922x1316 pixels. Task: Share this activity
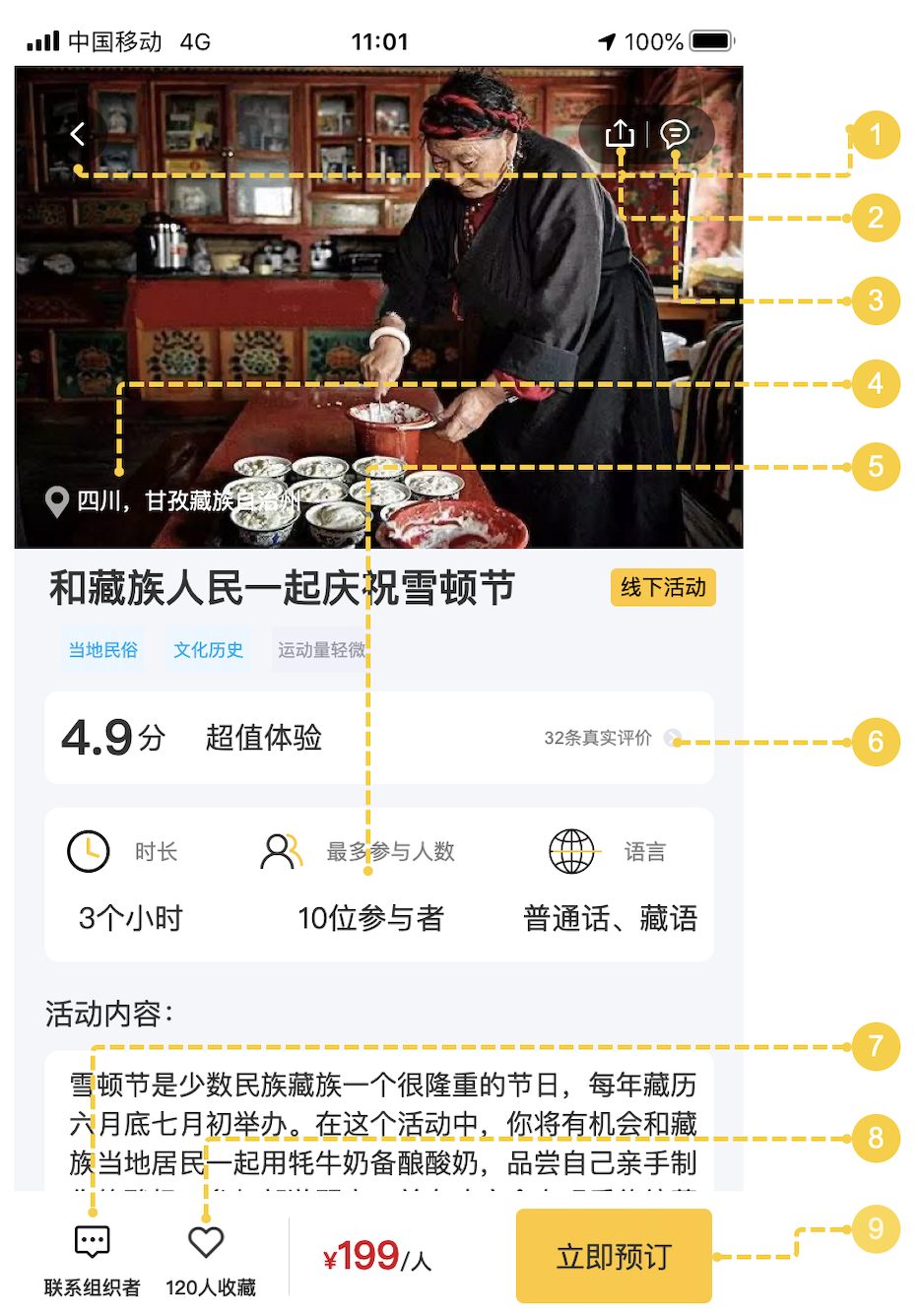coord(619,133)
